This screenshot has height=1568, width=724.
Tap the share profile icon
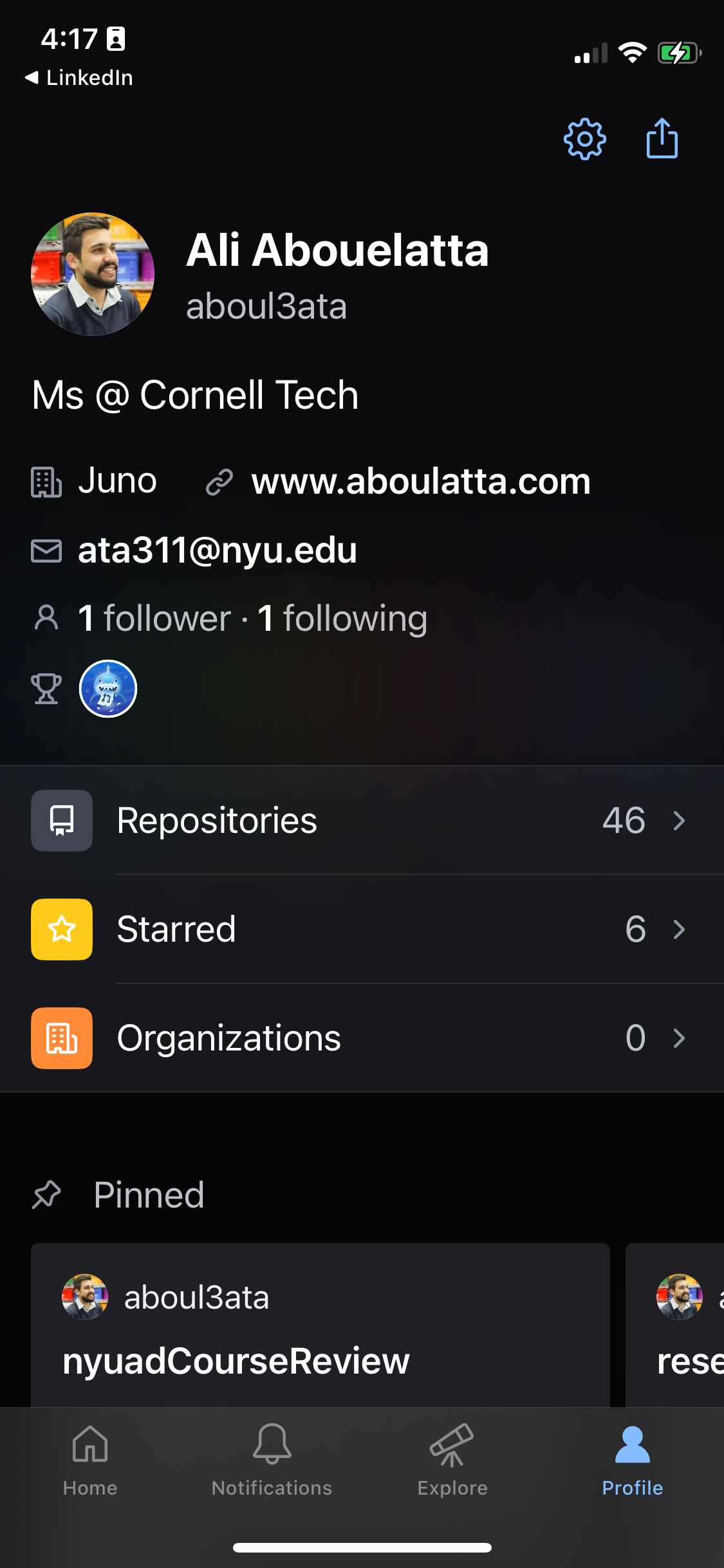[662, 139]
